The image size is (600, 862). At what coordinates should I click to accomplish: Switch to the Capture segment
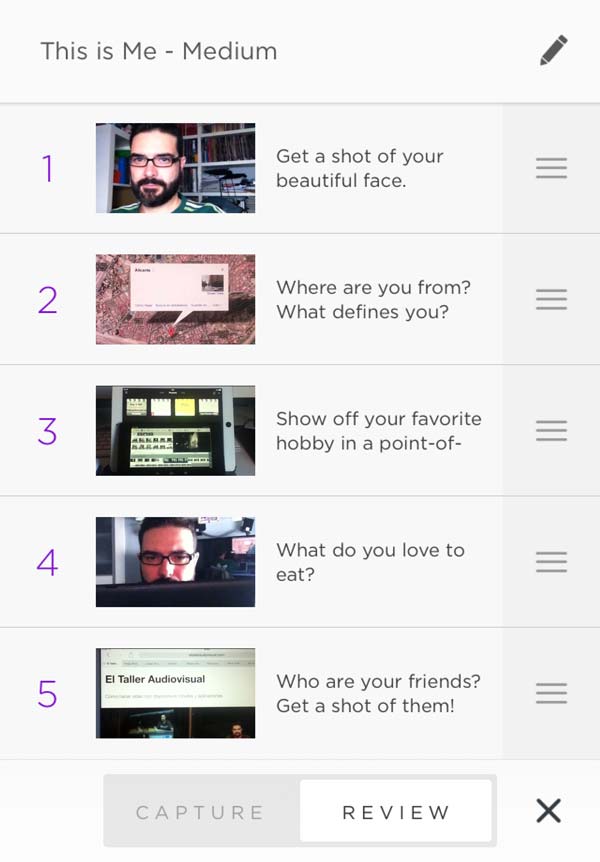[200, 812]
